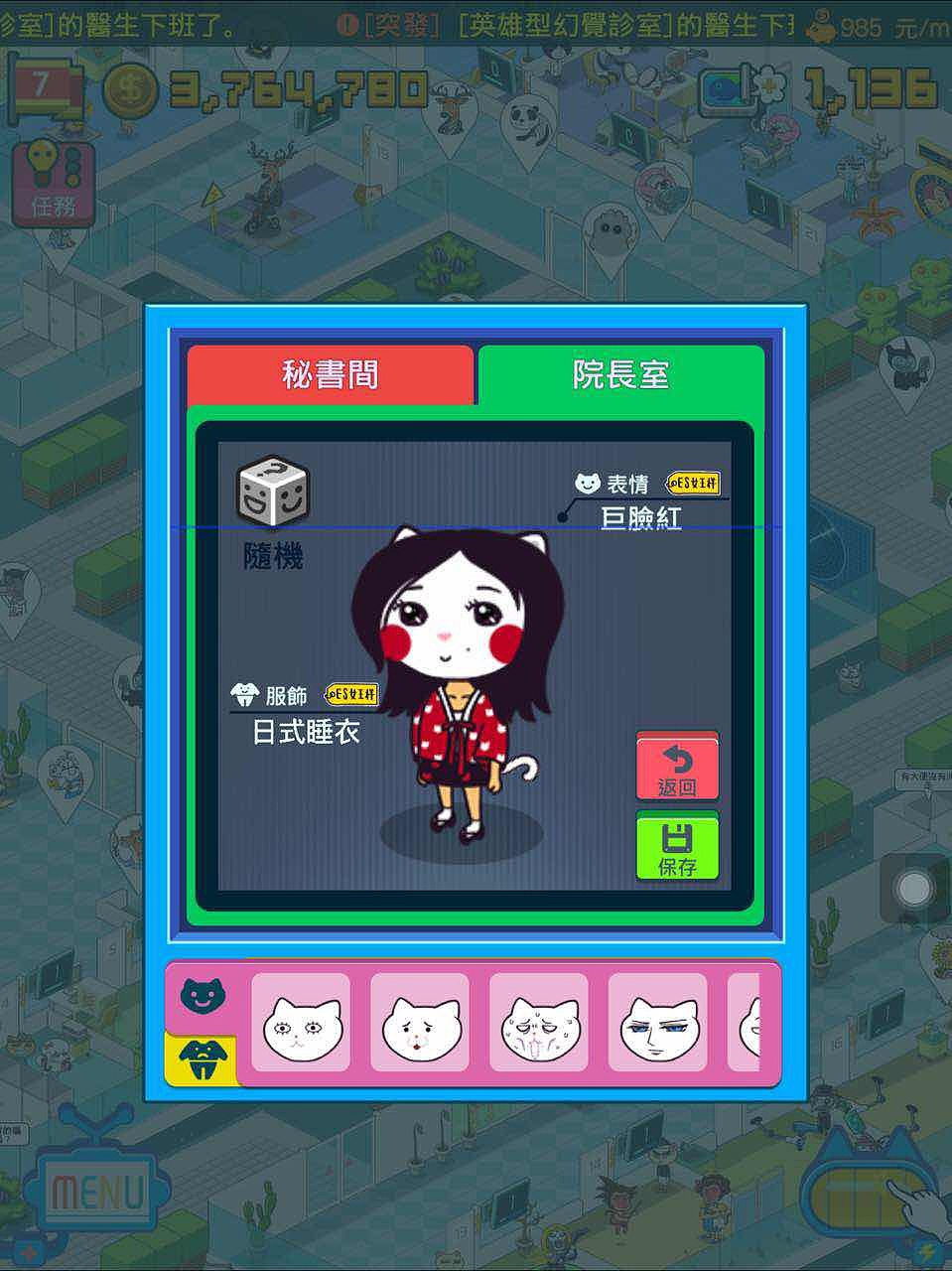The image size is (952, 1271).
Task: Choose the crying cat expression
Action: (539, 1023)
